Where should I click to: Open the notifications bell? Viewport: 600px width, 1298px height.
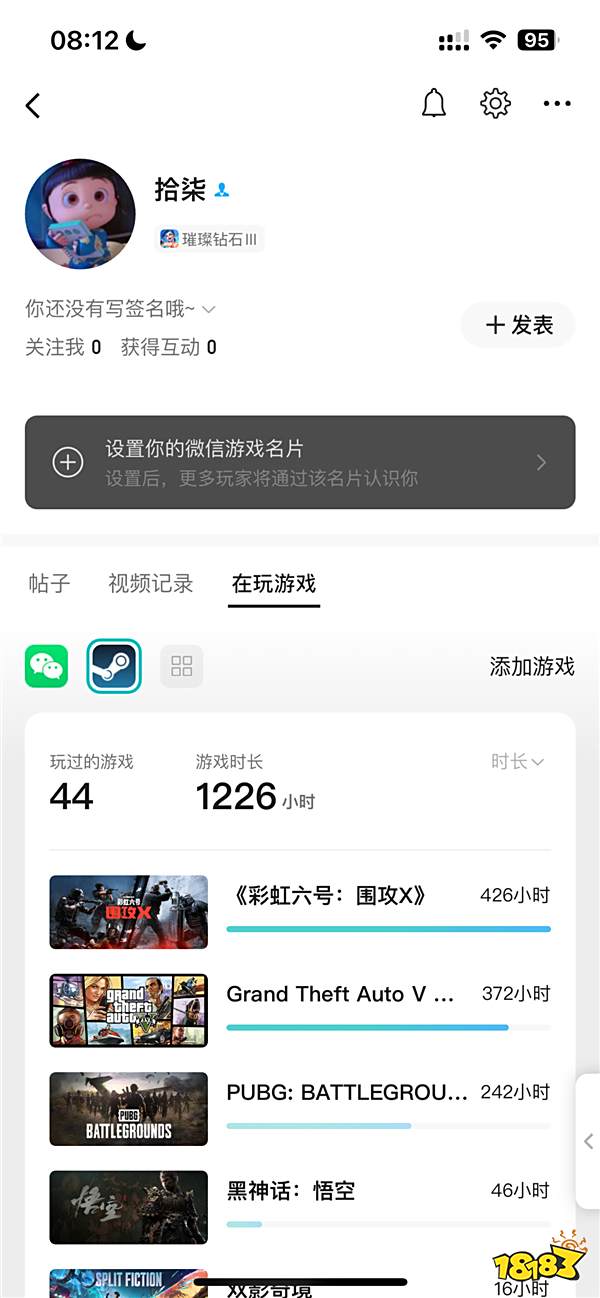tap(434, 103)
